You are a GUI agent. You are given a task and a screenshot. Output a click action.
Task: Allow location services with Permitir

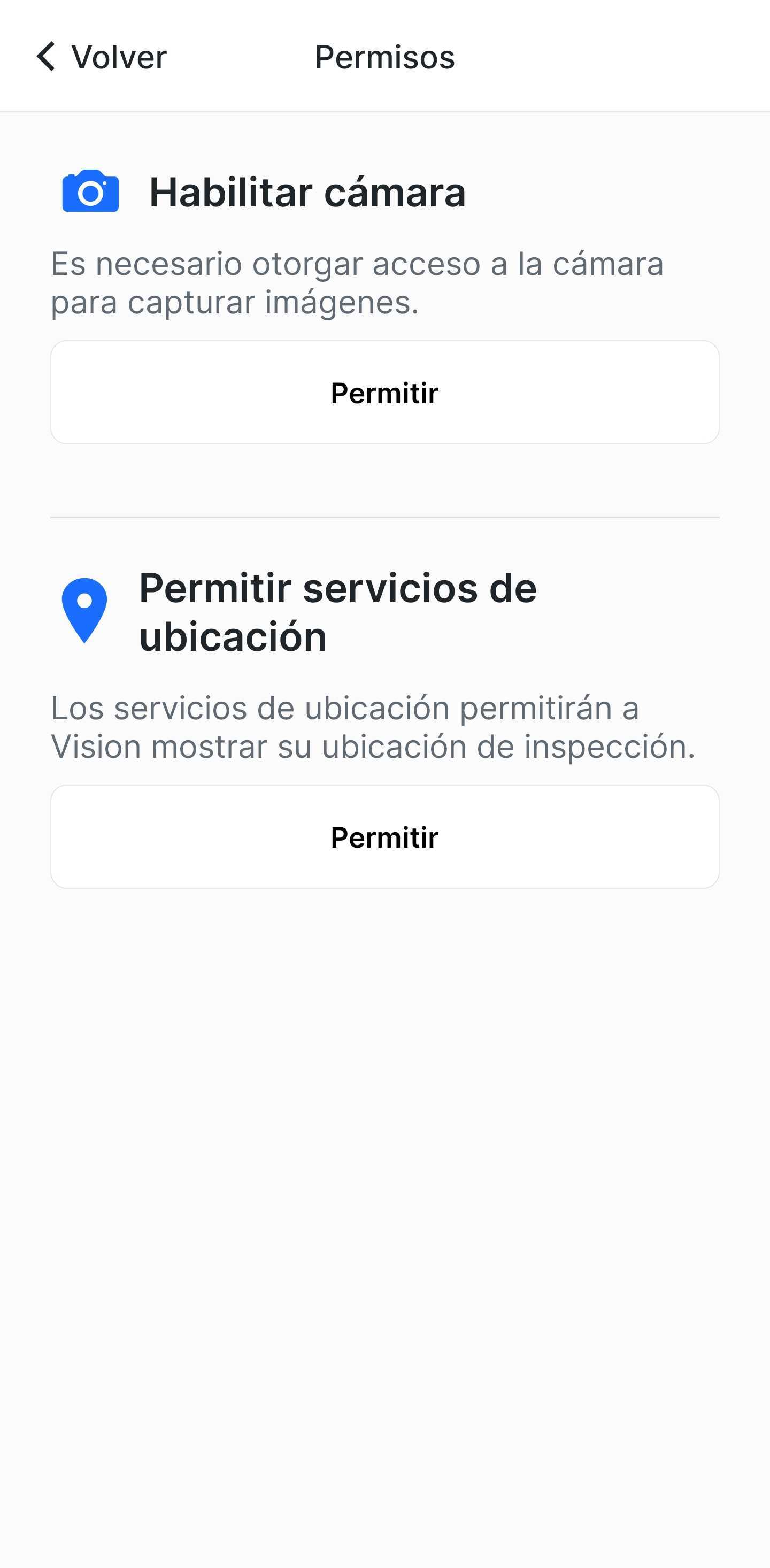coord(384,837)
